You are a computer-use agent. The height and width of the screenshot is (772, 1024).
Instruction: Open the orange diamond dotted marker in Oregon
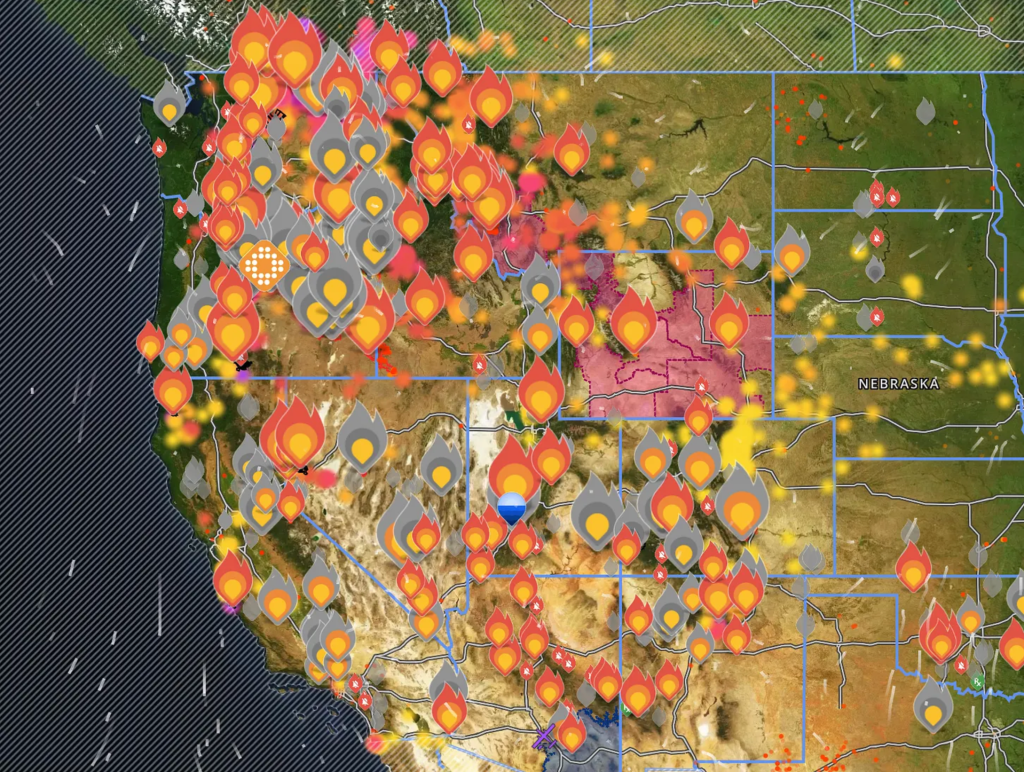[264, 265]
